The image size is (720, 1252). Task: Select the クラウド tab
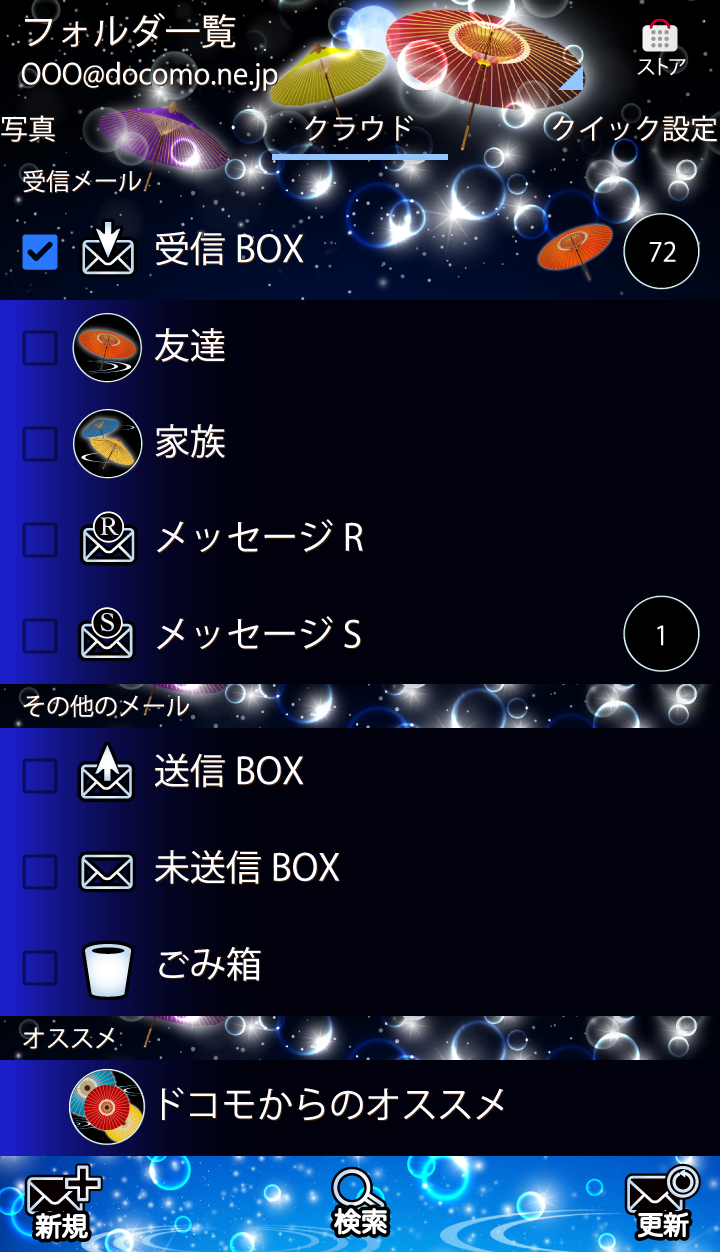tap(359, 129)
